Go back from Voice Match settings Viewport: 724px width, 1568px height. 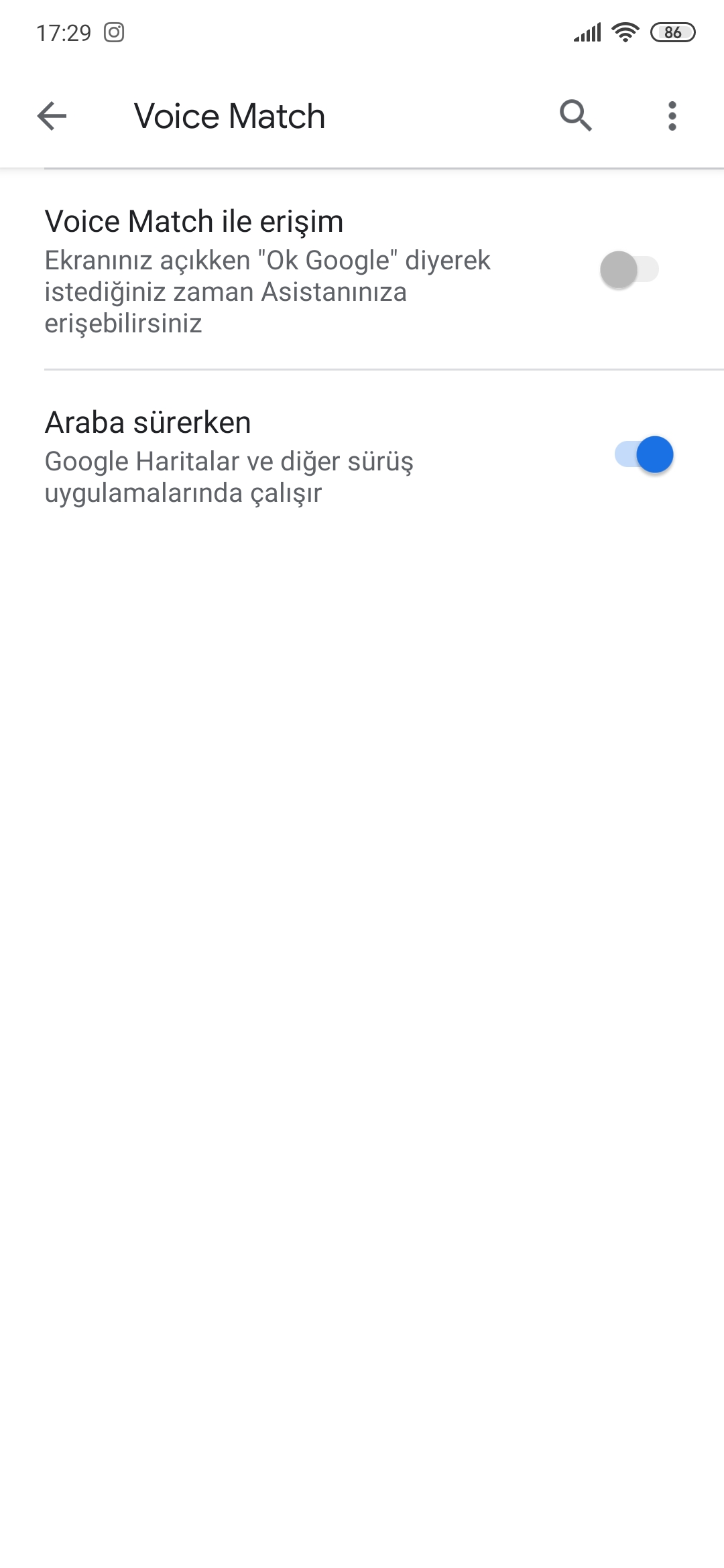click(52, 116)
